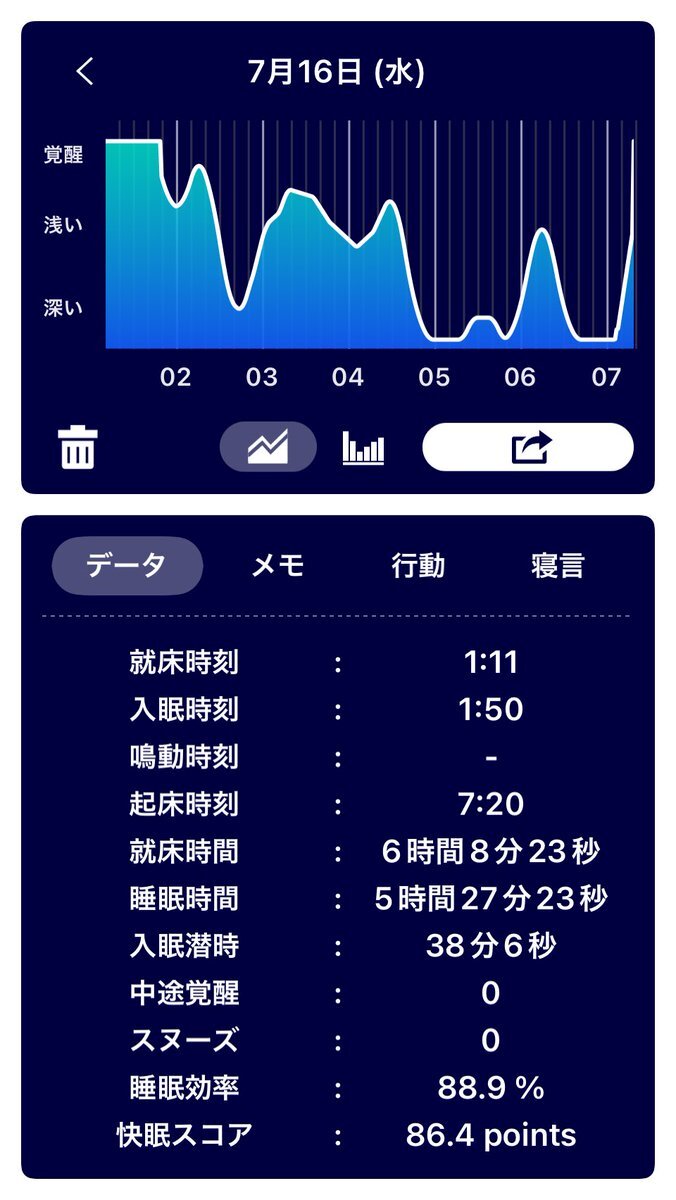Go back using the arrow icon
Screen dimensions: 676x1200
click(85, 72)
